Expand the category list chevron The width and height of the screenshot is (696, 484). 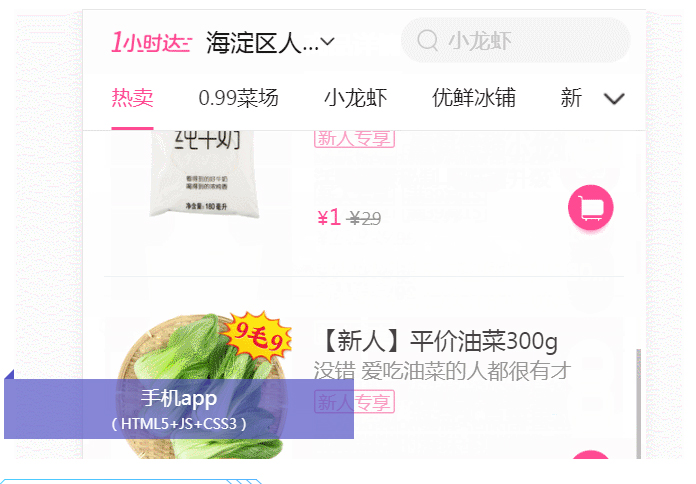[x=615, y=98]
